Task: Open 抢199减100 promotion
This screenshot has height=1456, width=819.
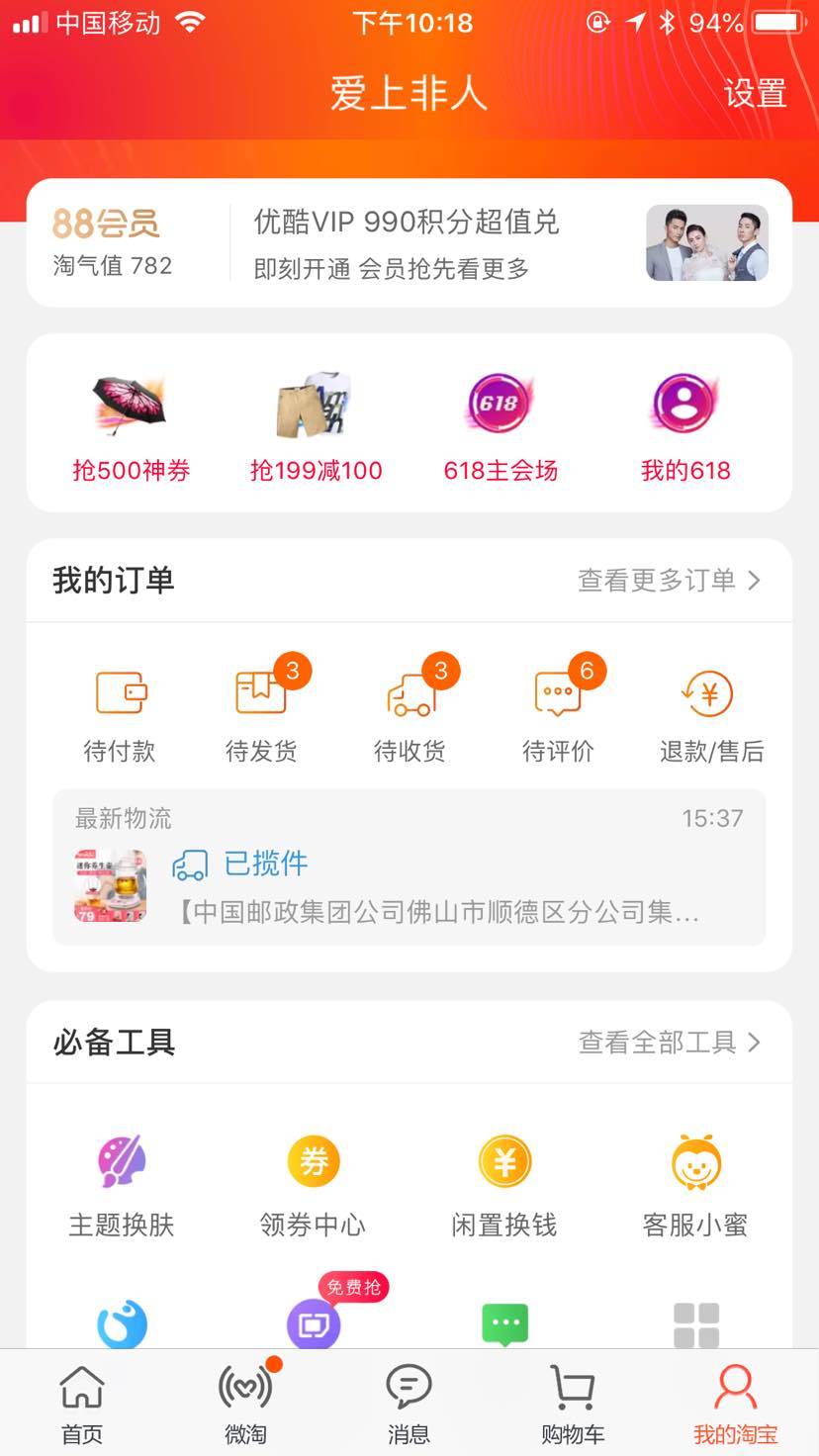Action: click(316, 427)
